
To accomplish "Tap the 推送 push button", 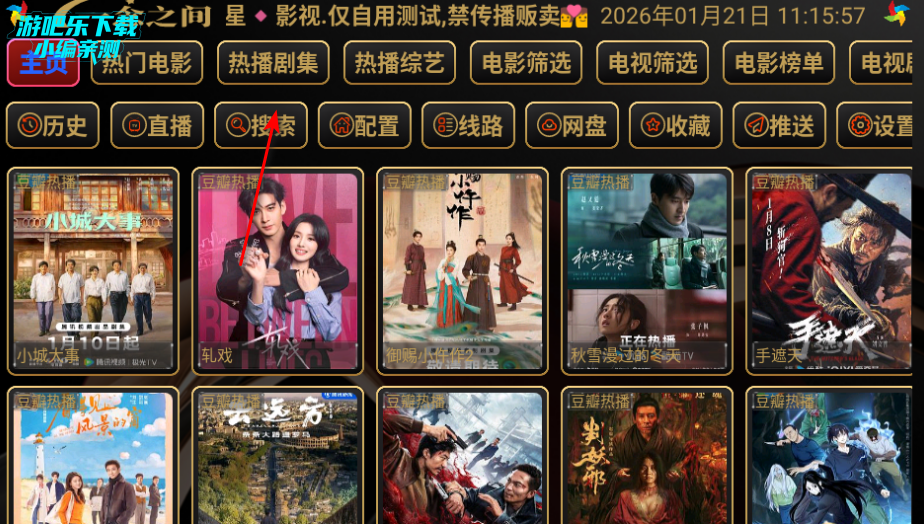I will click(781, 126).
